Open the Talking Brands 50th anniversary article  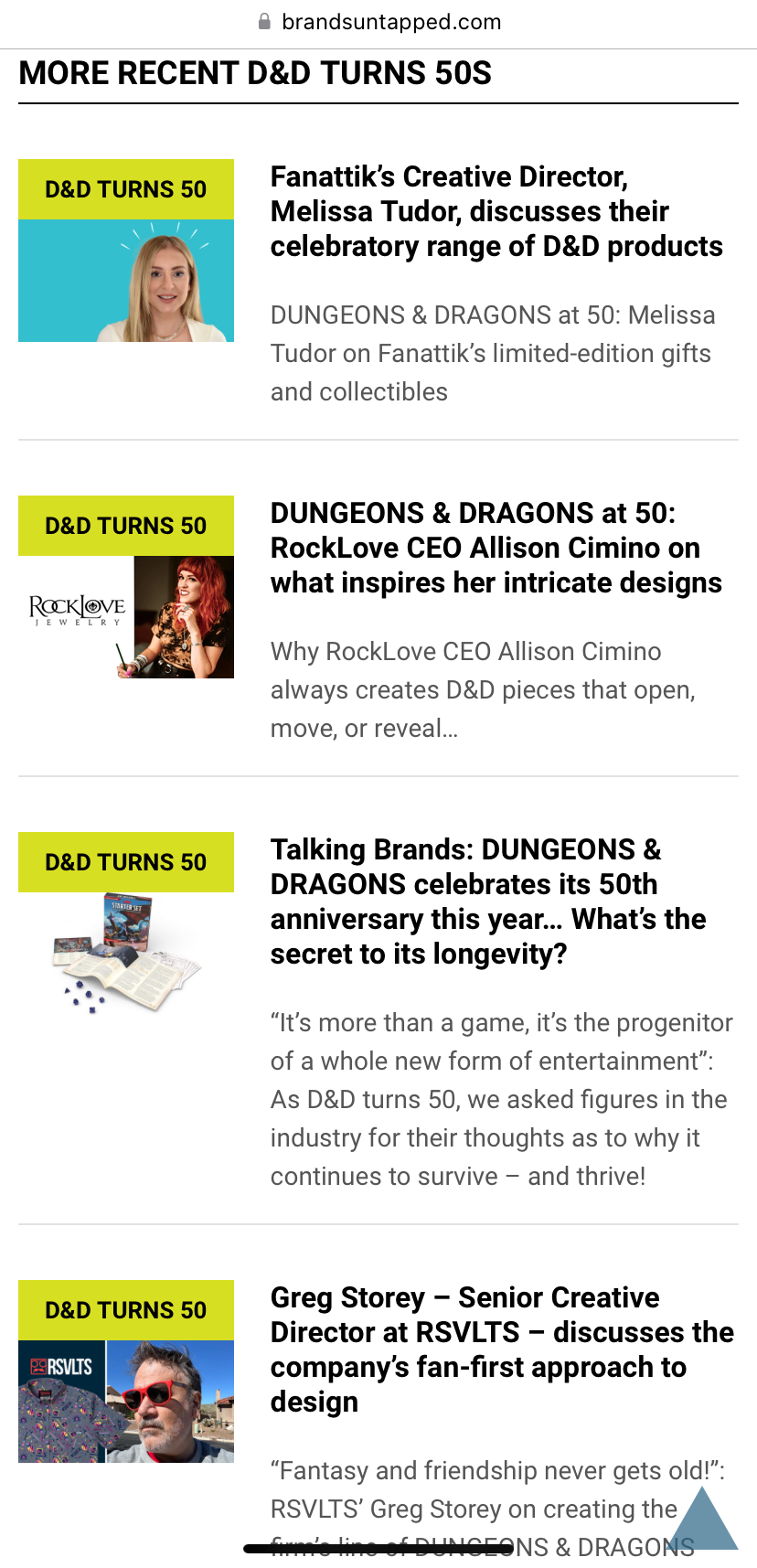click(488, 901)
